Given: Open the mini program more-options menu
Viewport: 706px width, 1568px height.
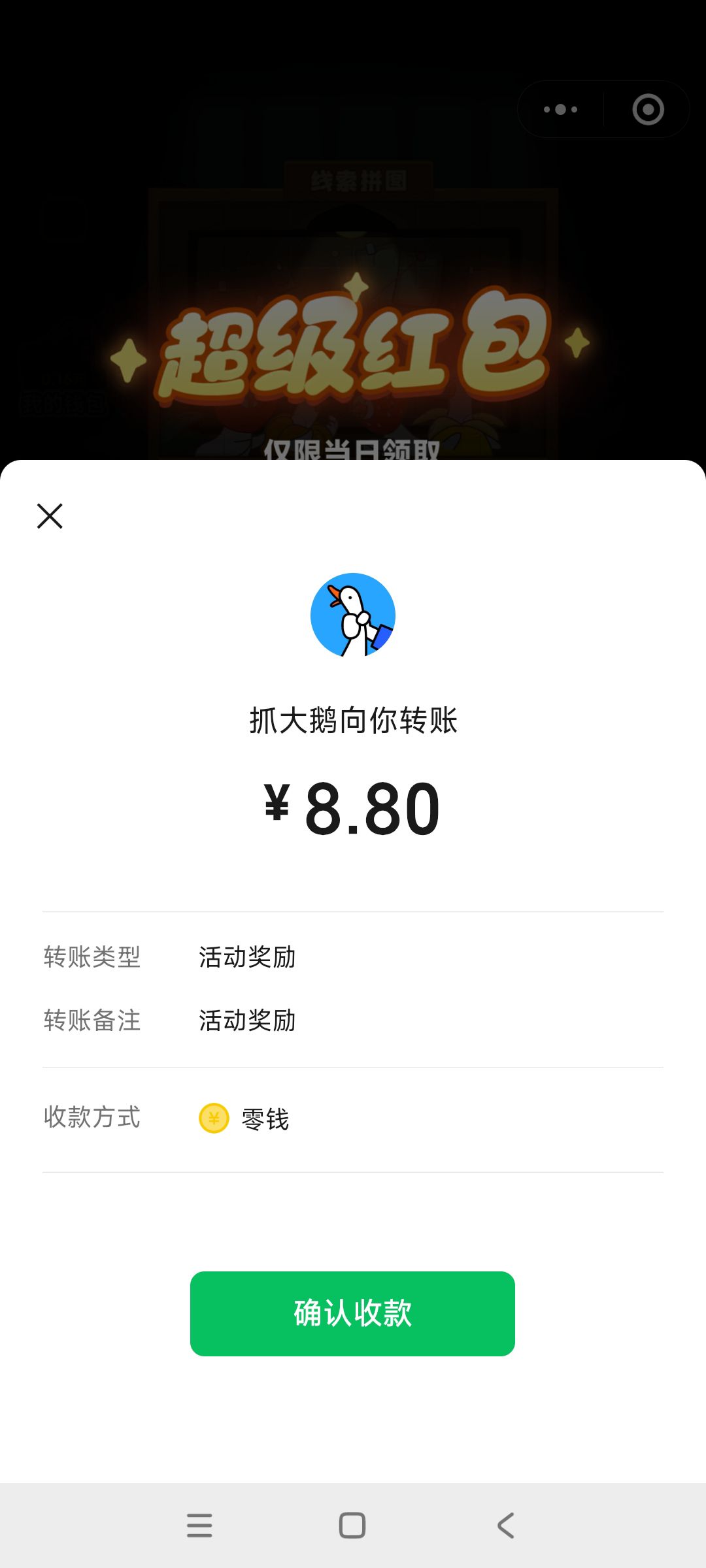Looking at the screenshot, I should click(x=560, y=109).
